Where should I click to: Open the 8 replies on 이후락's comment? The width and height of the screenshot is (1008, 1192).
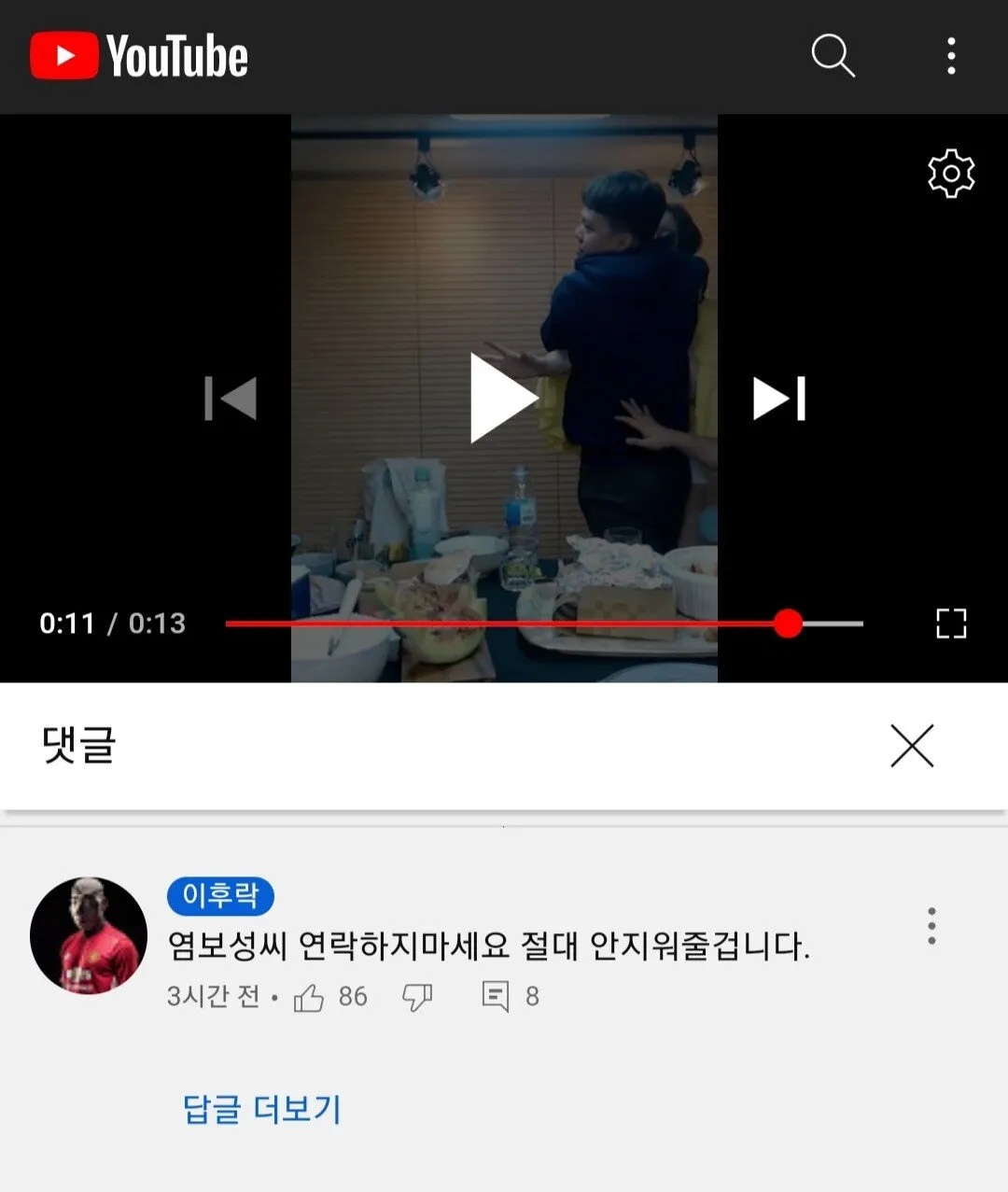[x=497, y=997]
